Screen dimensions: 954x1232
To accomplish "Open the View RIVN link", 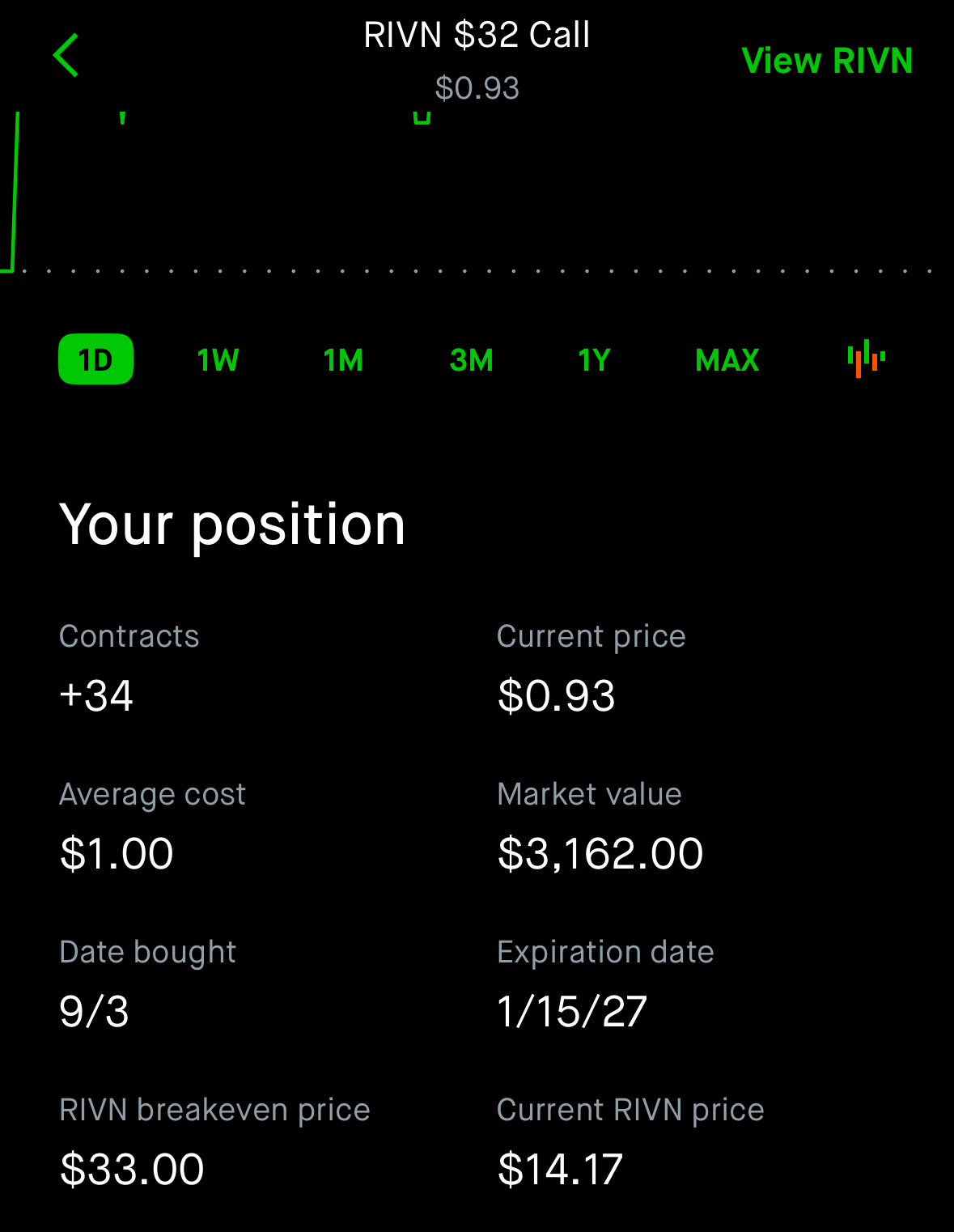I will click(x=826, y=61).
